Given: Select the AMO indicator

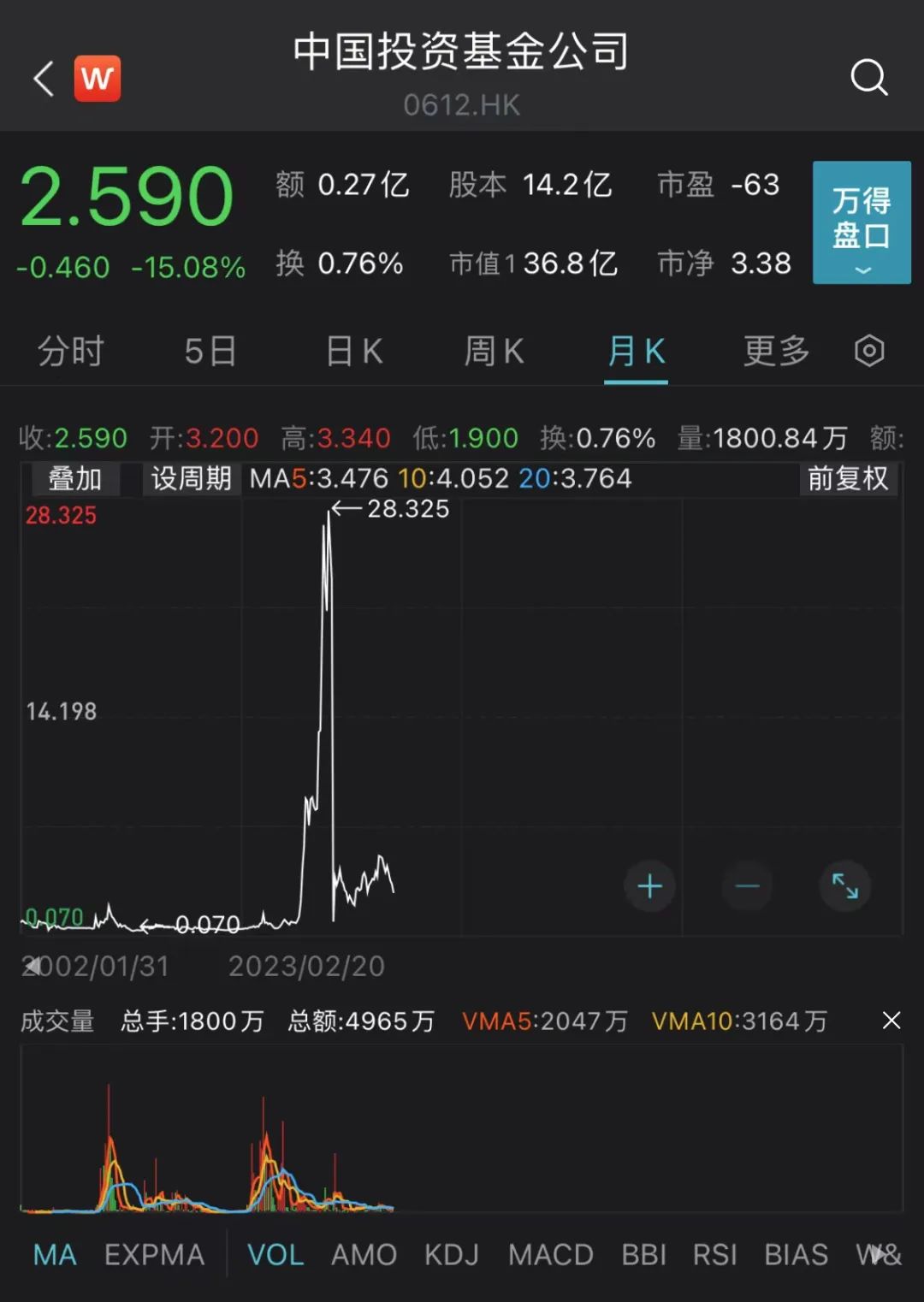Looking at the screenshot, I should [x=364, y=1255].
